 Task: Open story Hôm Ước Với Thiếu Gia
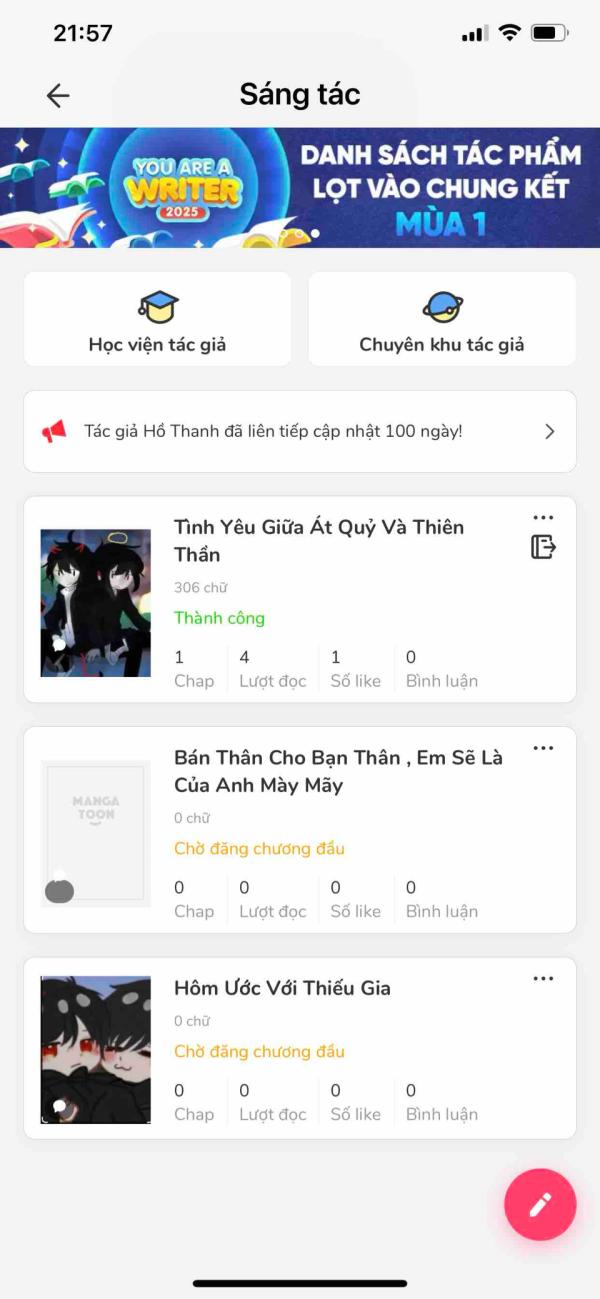pyautogui.click(x=300, y=1048)
